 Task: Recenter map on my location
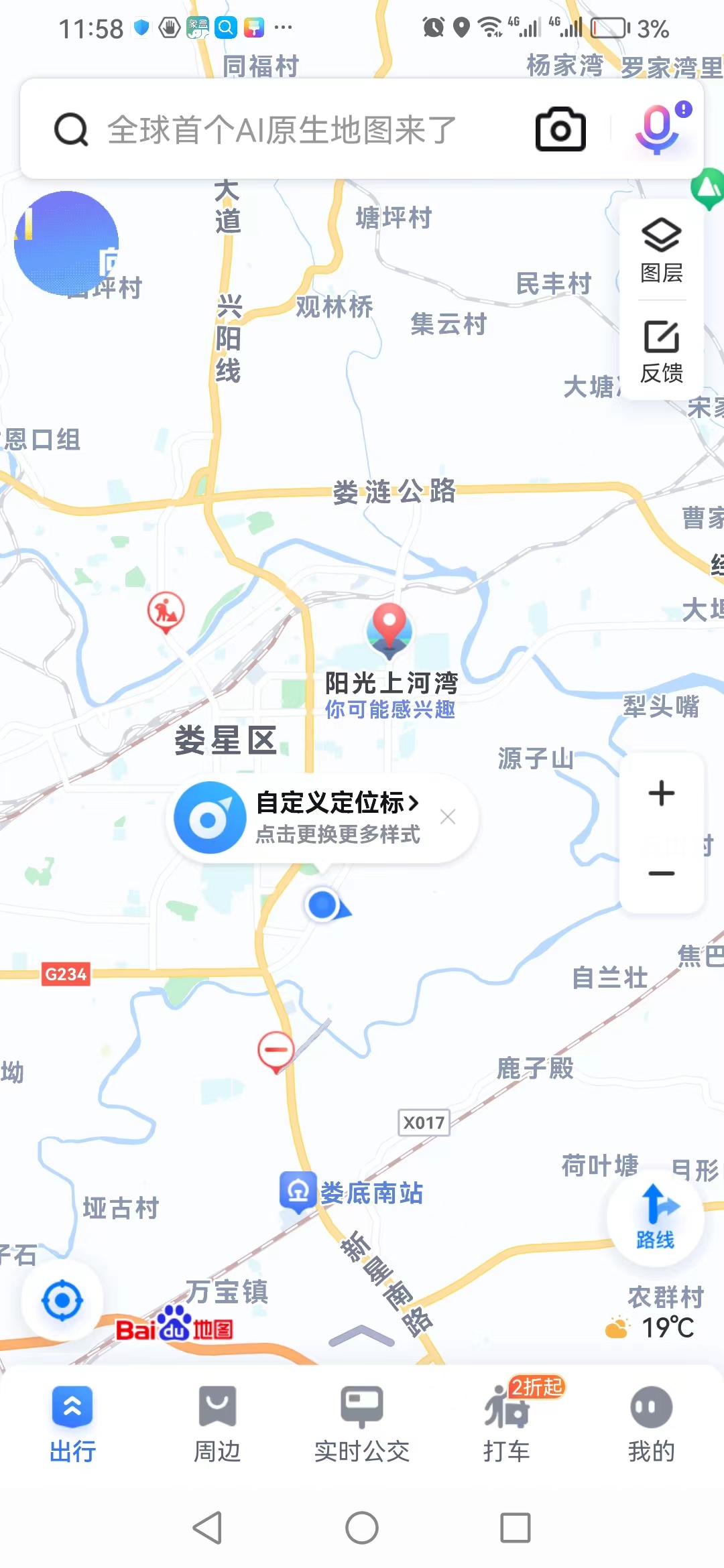pyautogui.click(x=62, y=1301)
